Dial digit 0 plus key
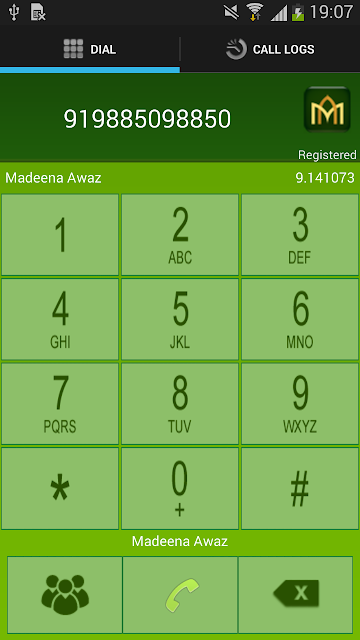360x640 pixels. click(180, 489)
